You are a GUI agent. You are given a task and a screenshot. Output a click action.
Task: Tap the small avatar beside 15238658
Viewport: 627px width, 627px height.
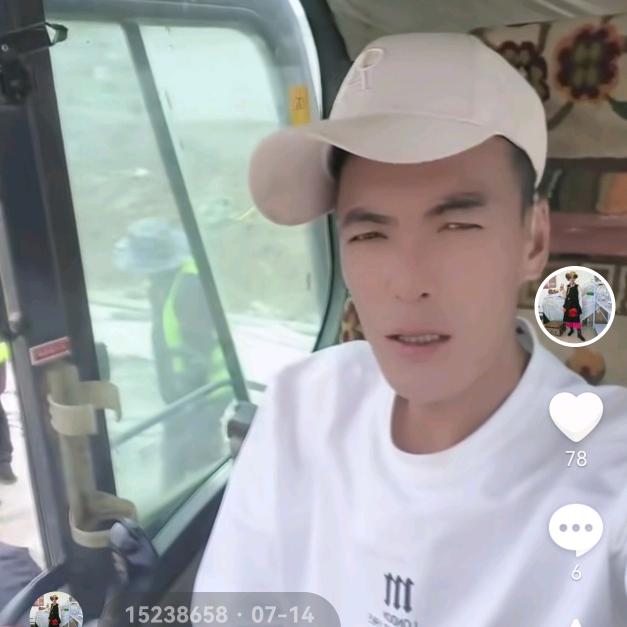point(56,611)
